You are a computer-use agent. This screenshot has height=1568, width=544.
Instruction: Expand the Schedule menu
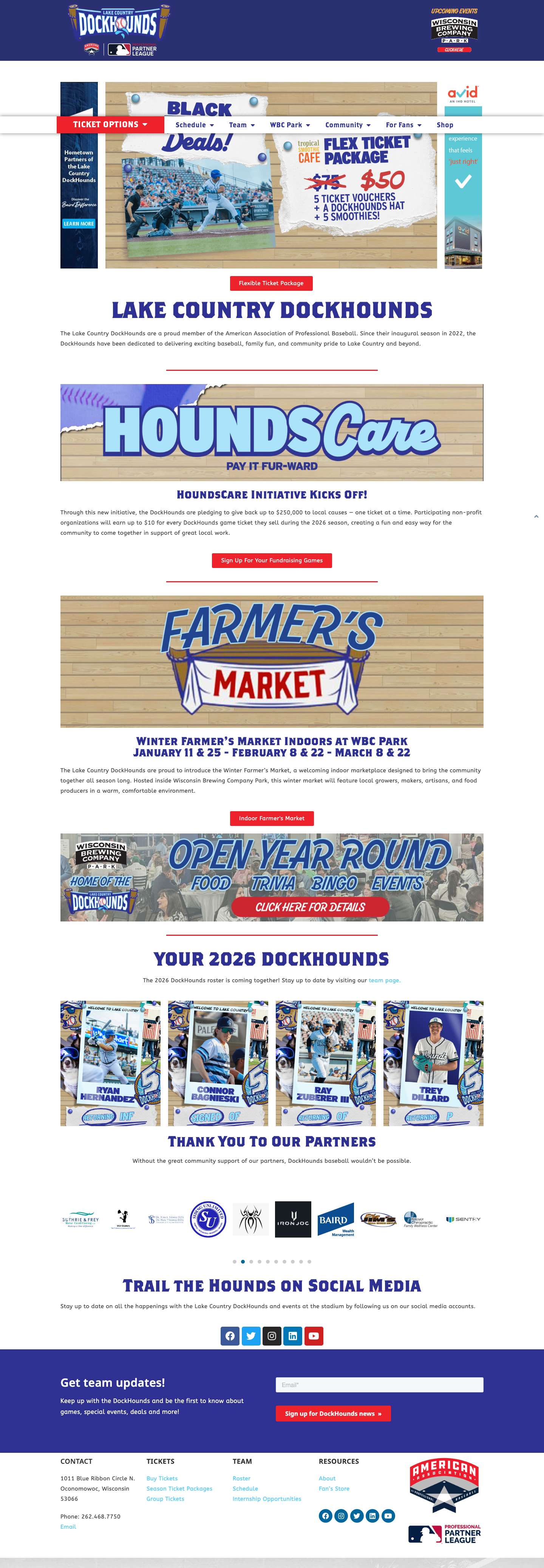(x=194, y=125)
